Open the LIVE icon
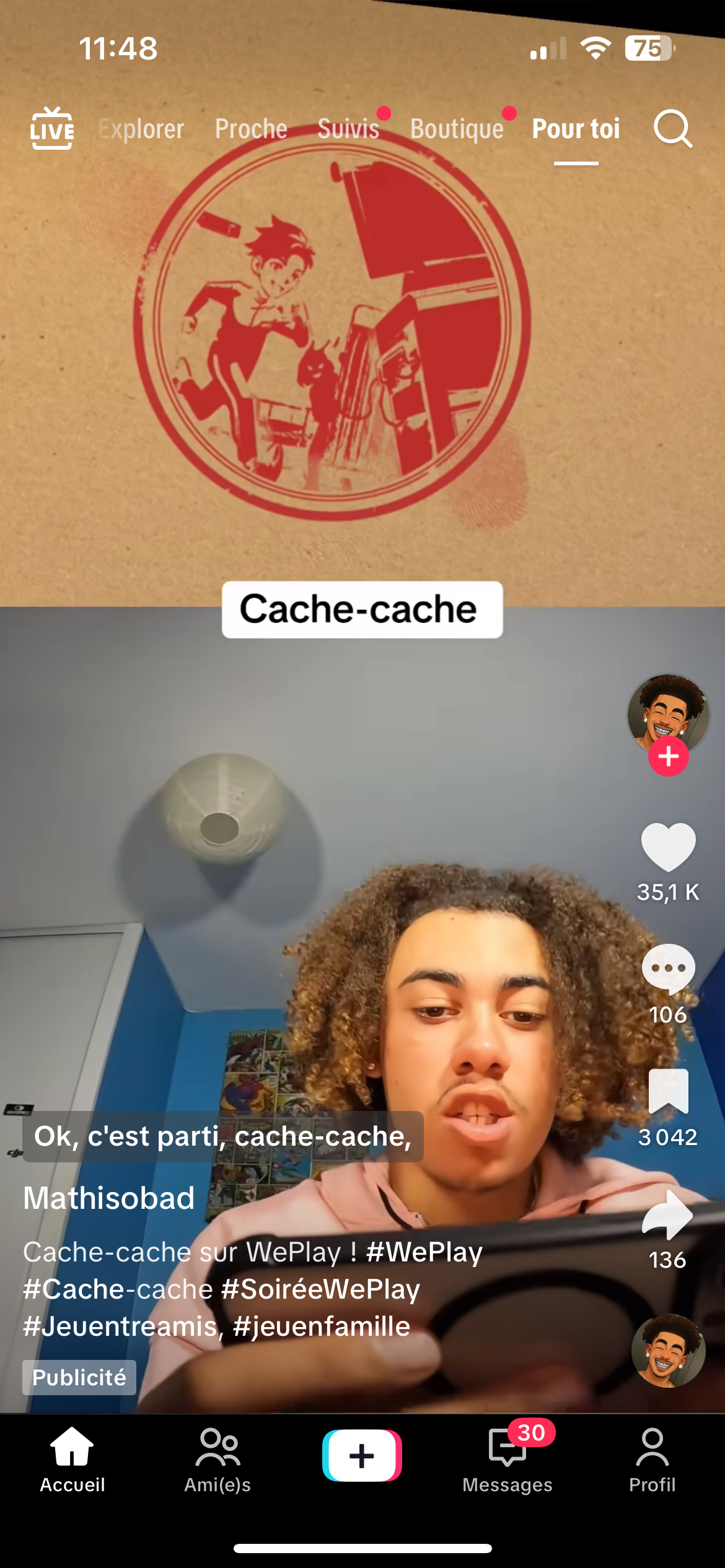 [52, 129]
